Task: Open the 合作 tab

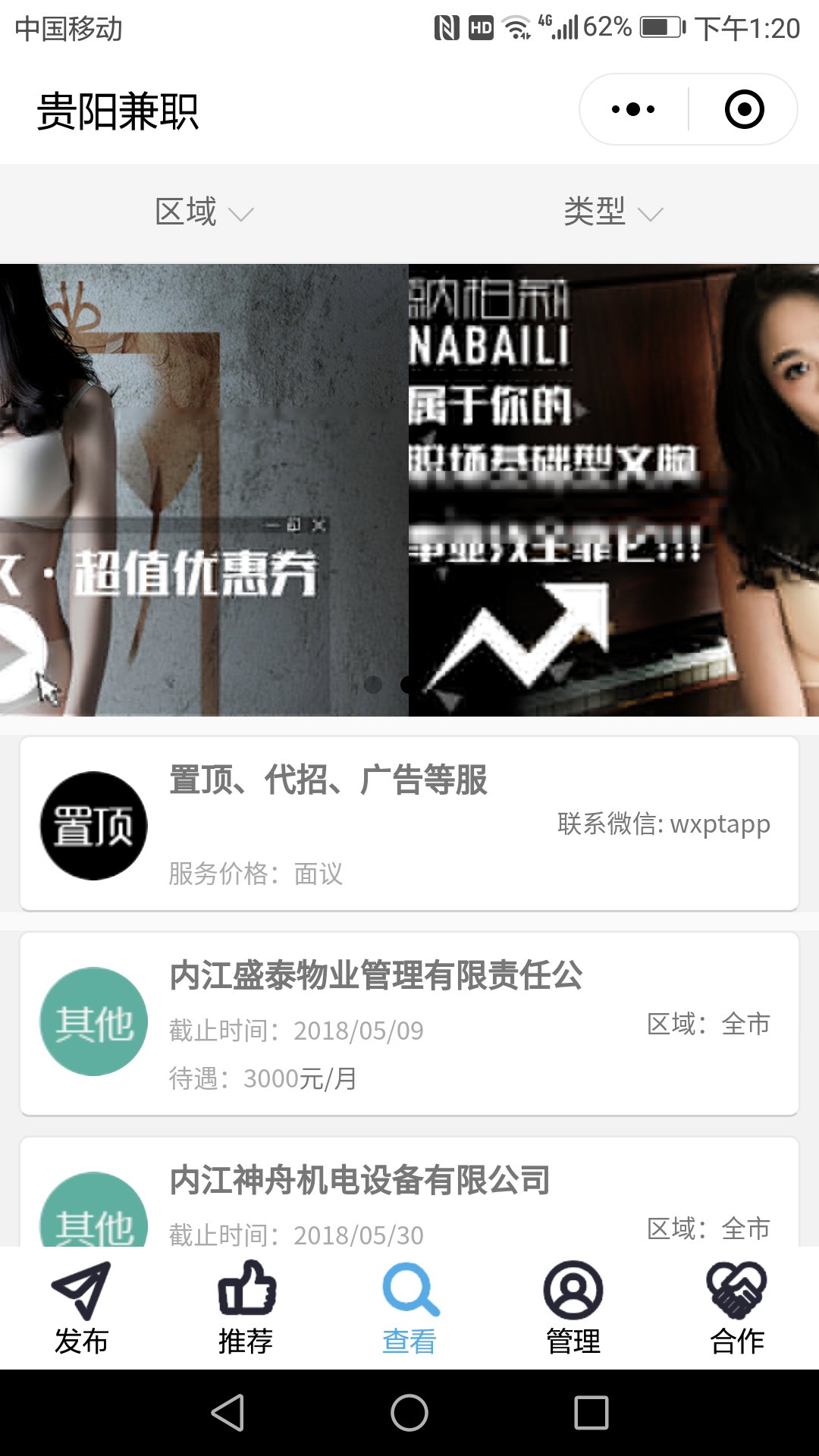Action: click(736, 1308)
